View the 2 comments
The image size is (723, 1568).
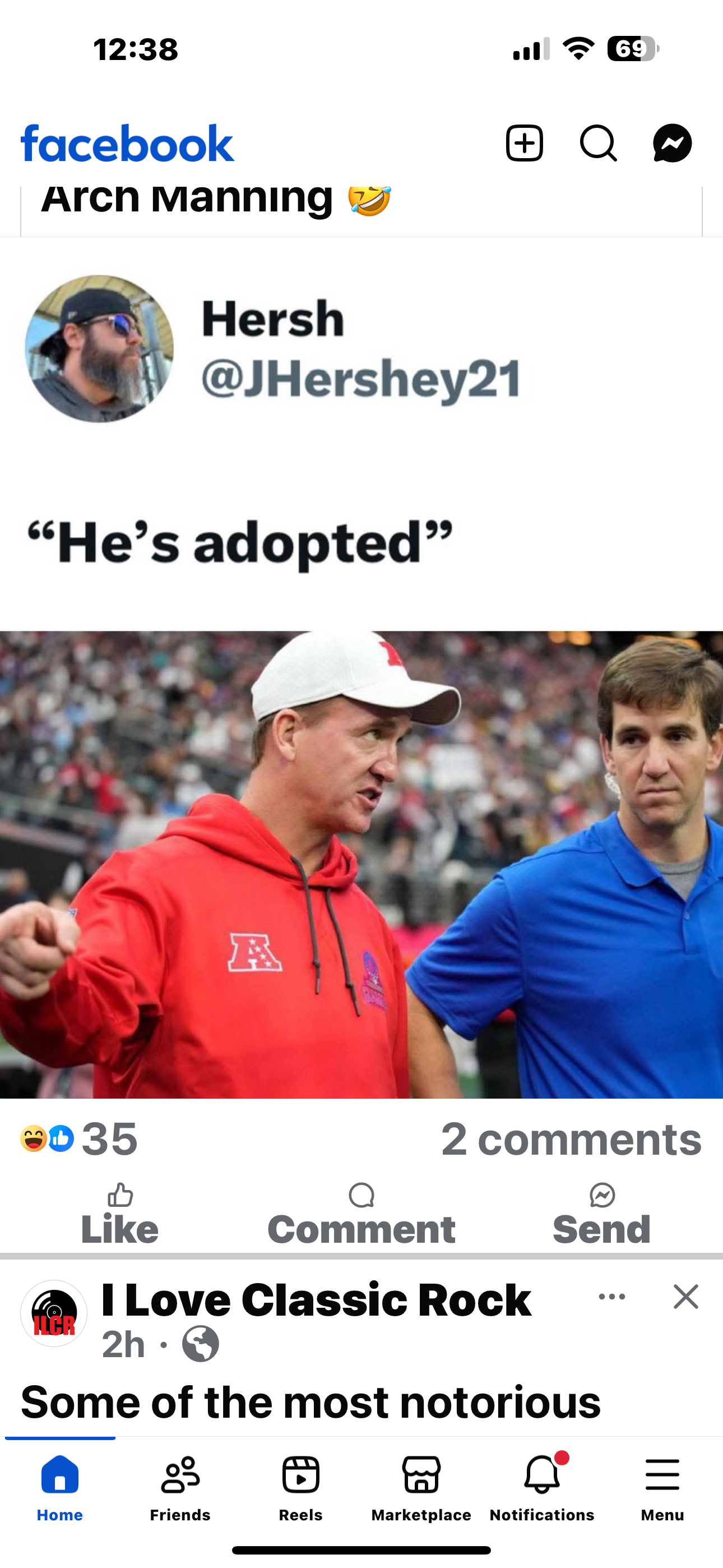[x=571, y=1139]
